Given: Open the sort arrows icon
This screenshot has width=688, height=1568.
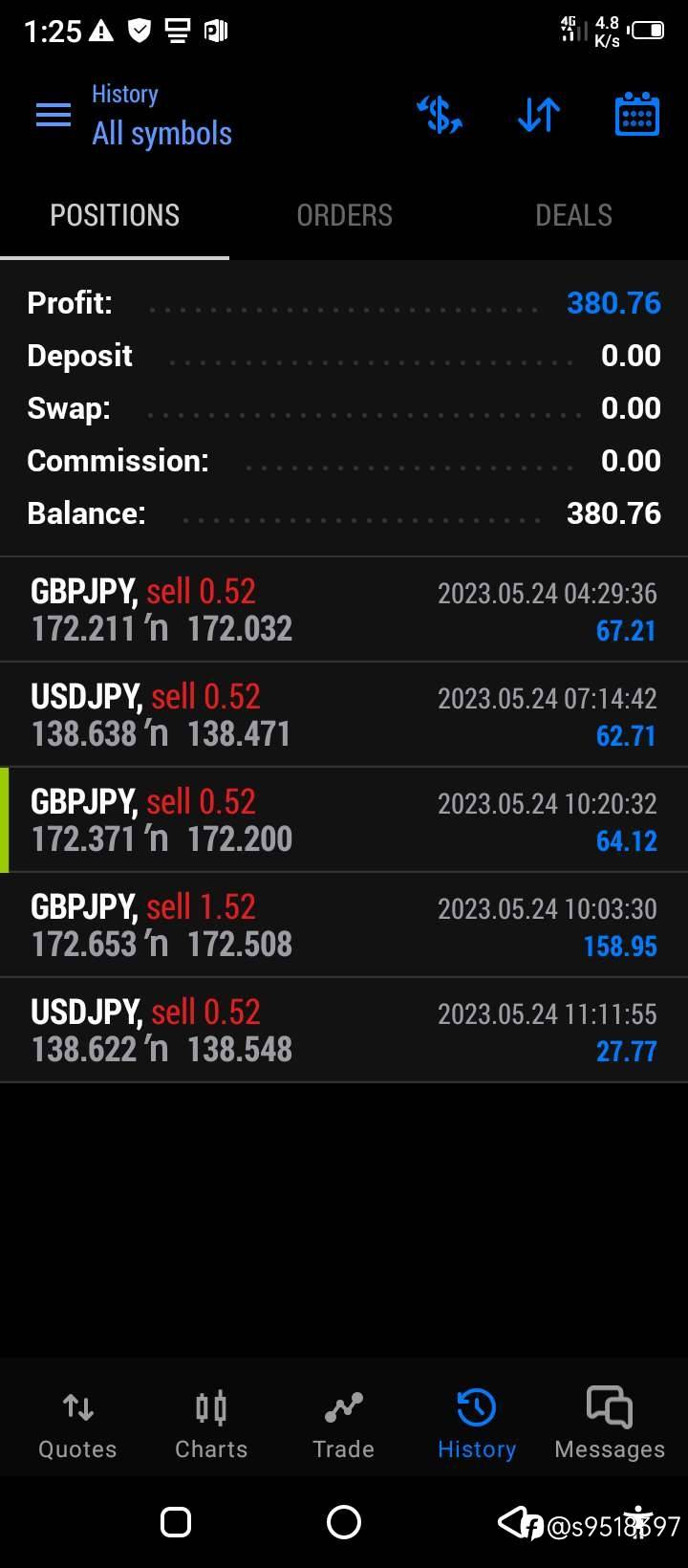Looking at the screenshot, I should coord(539,116).
